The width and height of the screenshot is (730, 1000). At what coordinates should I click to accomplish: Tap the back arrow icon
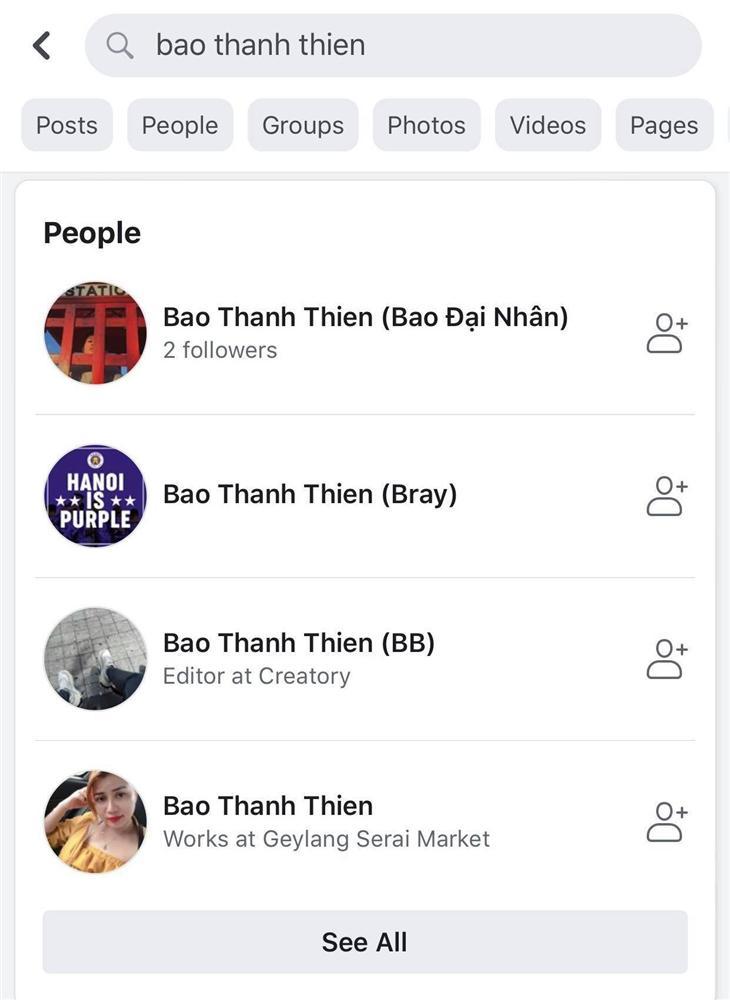(x=40, y=44)
